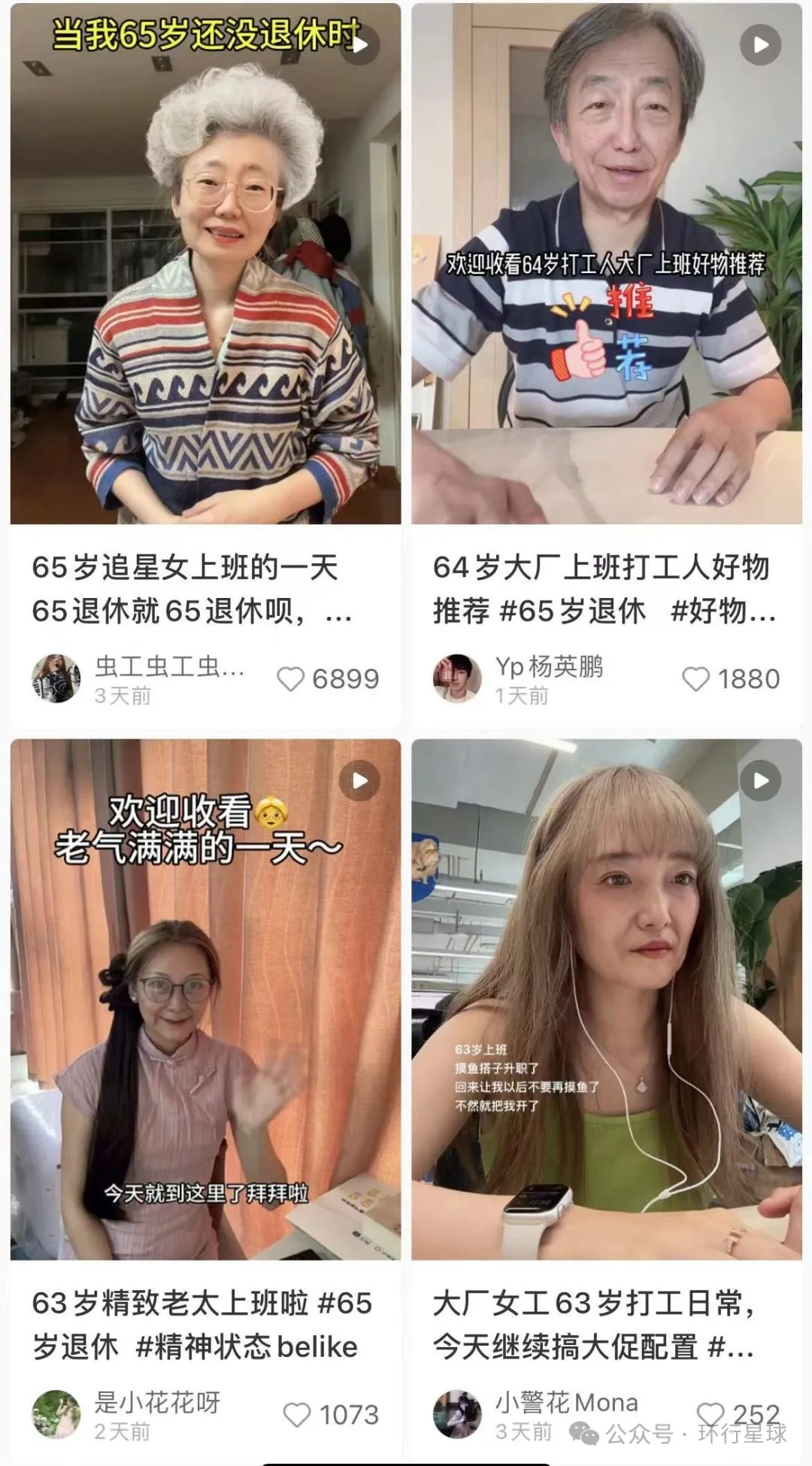Like 小警花Mona's post
The height and width of the screenshot is (1466, 812).
coord(710,1413)
